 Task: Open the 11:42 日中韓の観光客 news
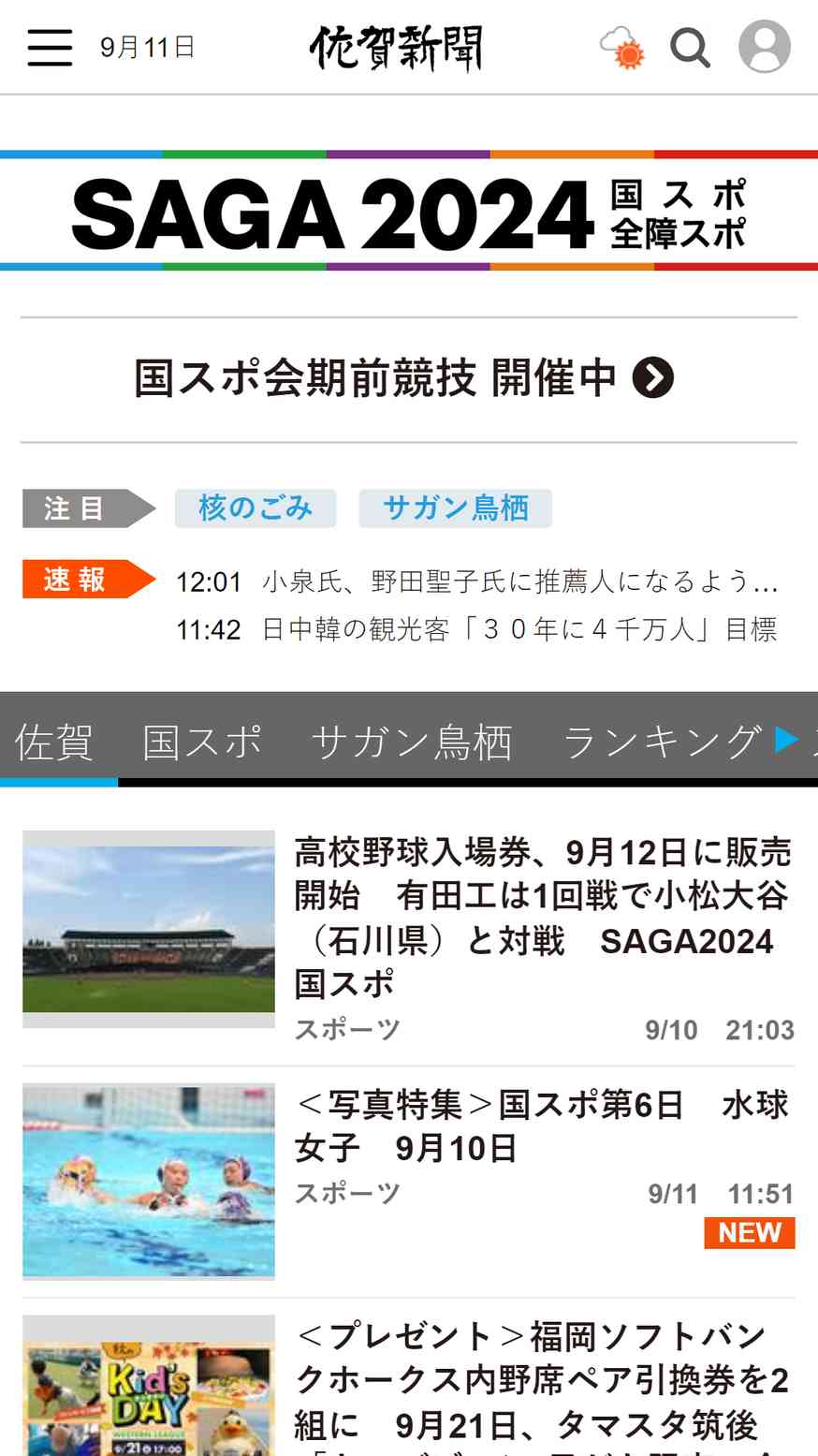coord(477,629)
